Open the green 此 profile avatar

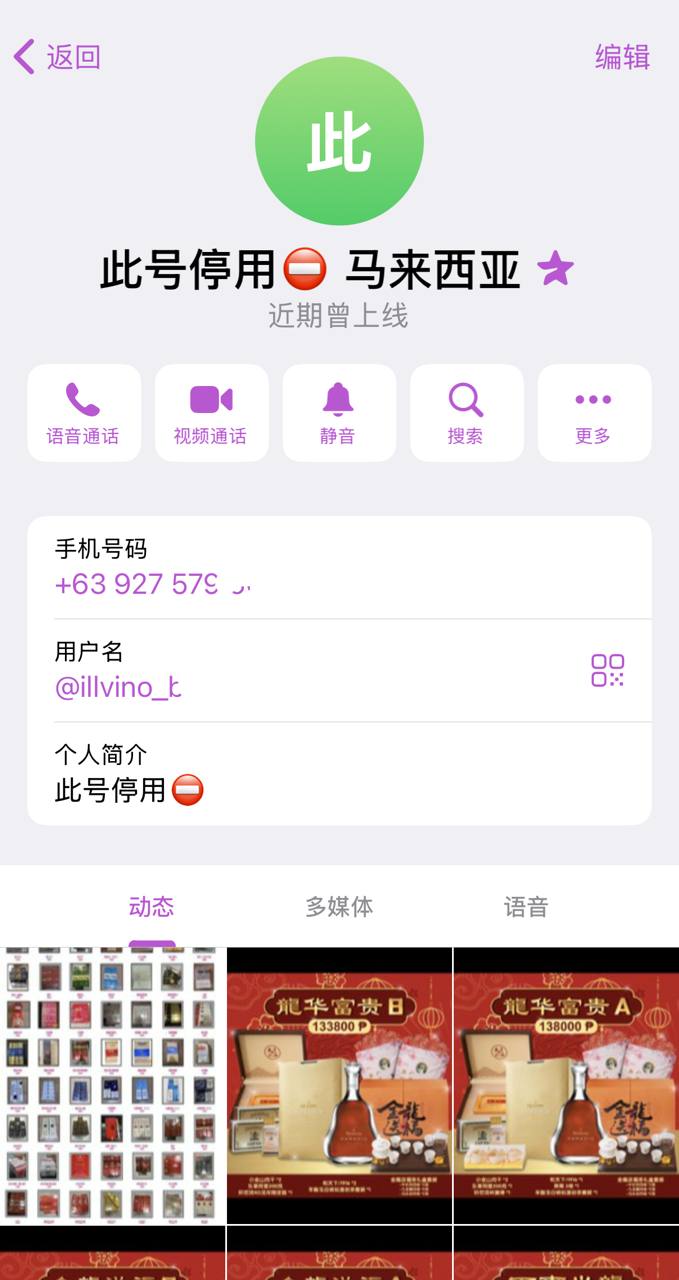click(x=339, y=141)
